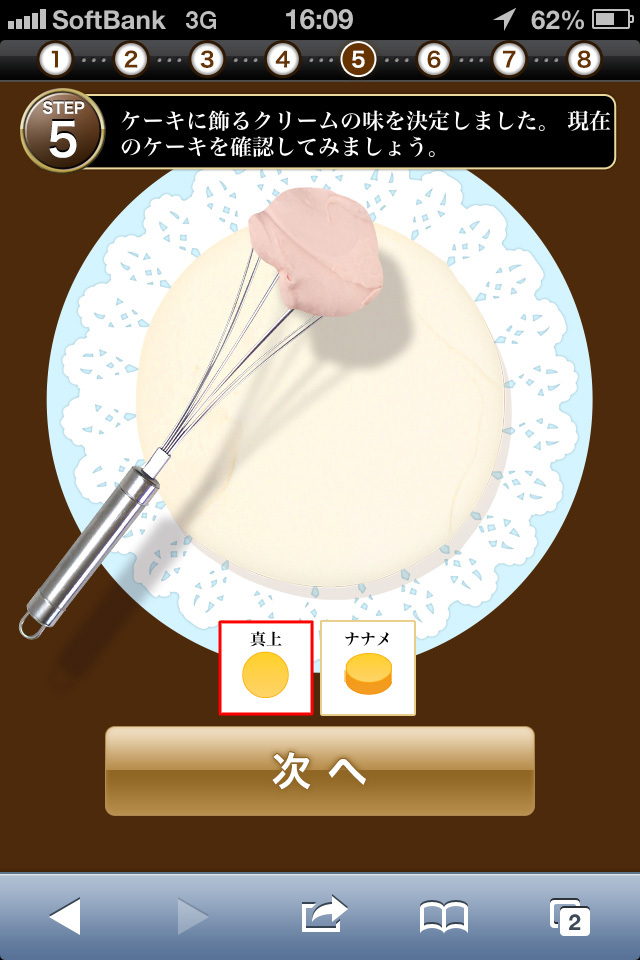Open Safari bookmarks
Viewport: 640px width, 960px height.
click(444, 916)
